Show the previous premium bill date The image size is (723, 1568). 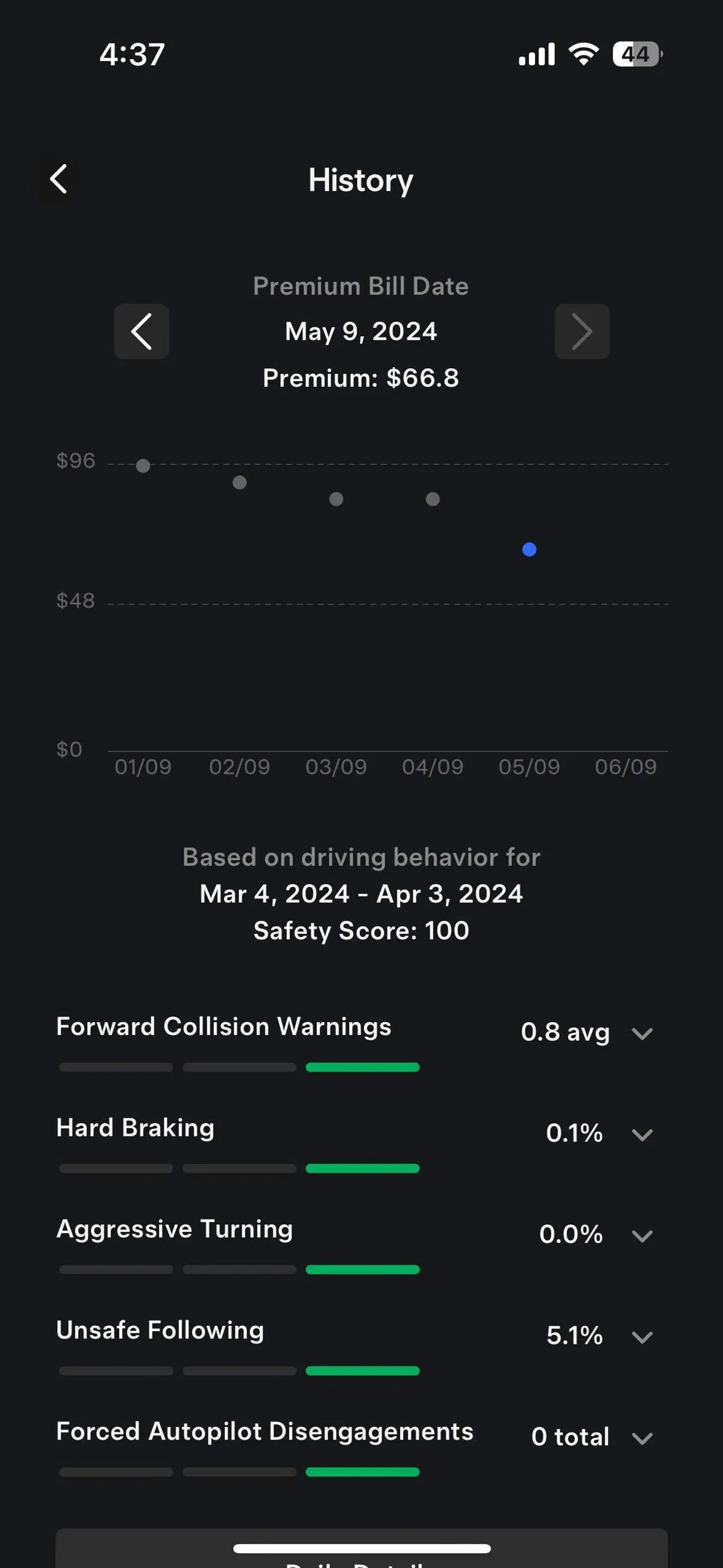click(x=141, y=332)
